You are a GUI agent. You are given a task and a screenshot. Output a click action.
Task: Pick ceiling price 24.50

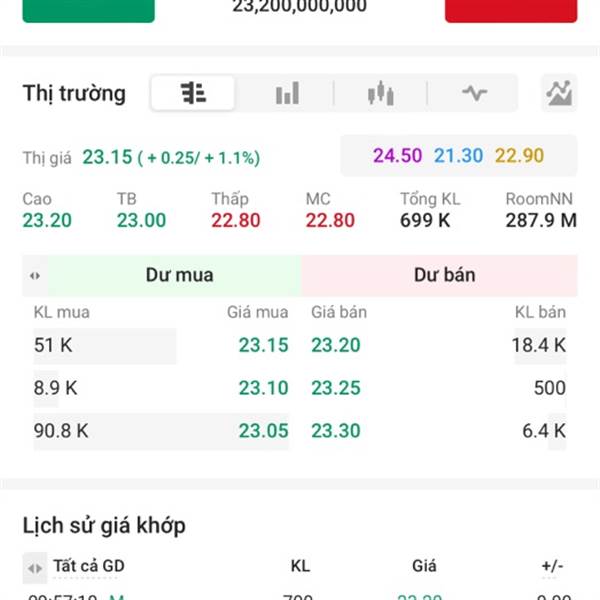[397, 156]
